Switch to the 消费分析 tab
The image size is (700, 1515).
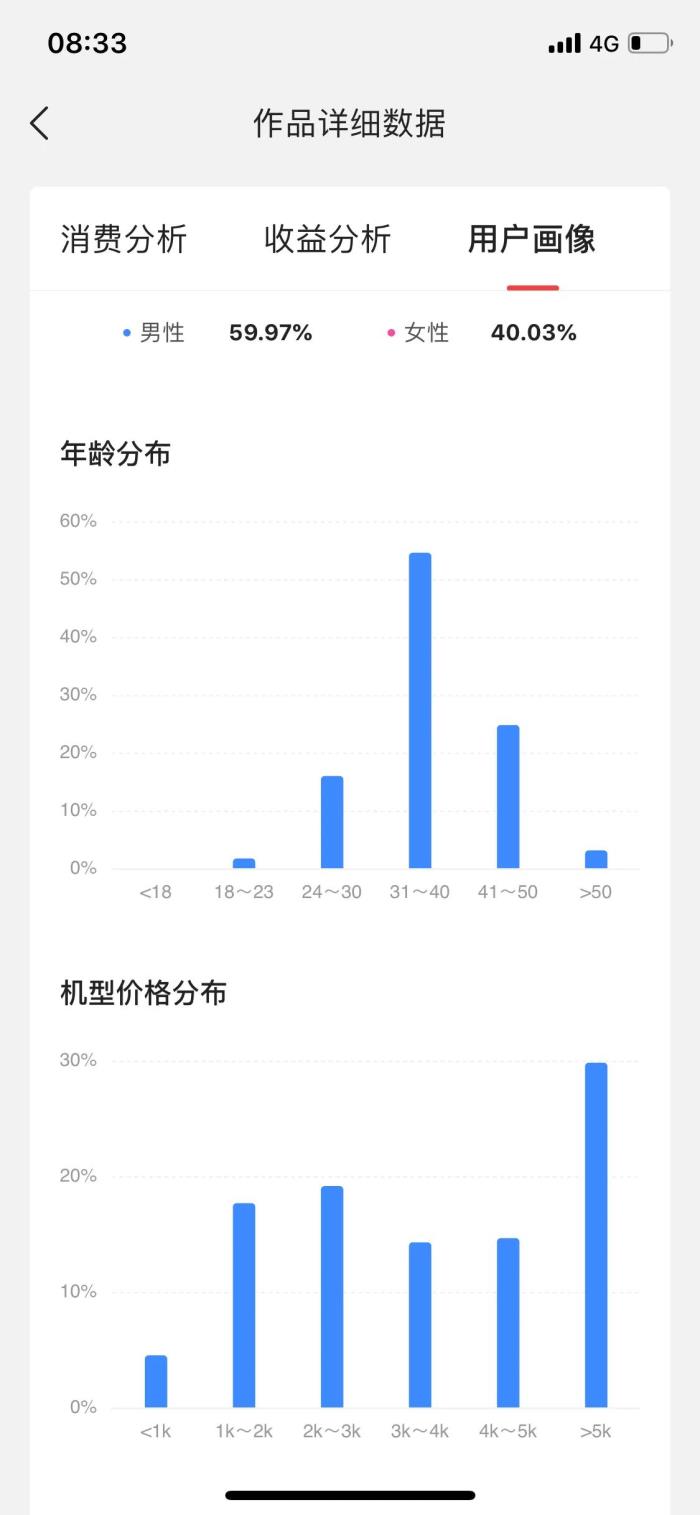click(124, 240)
